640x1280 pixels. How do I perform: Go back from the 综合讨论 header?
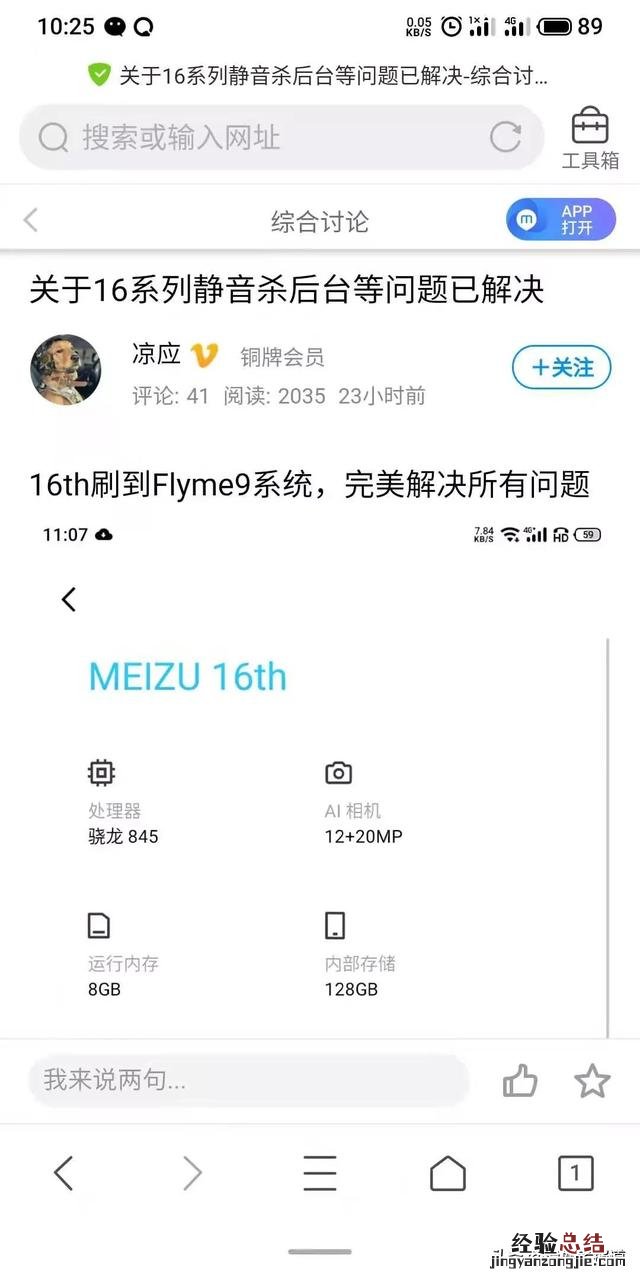pos(31,220)
